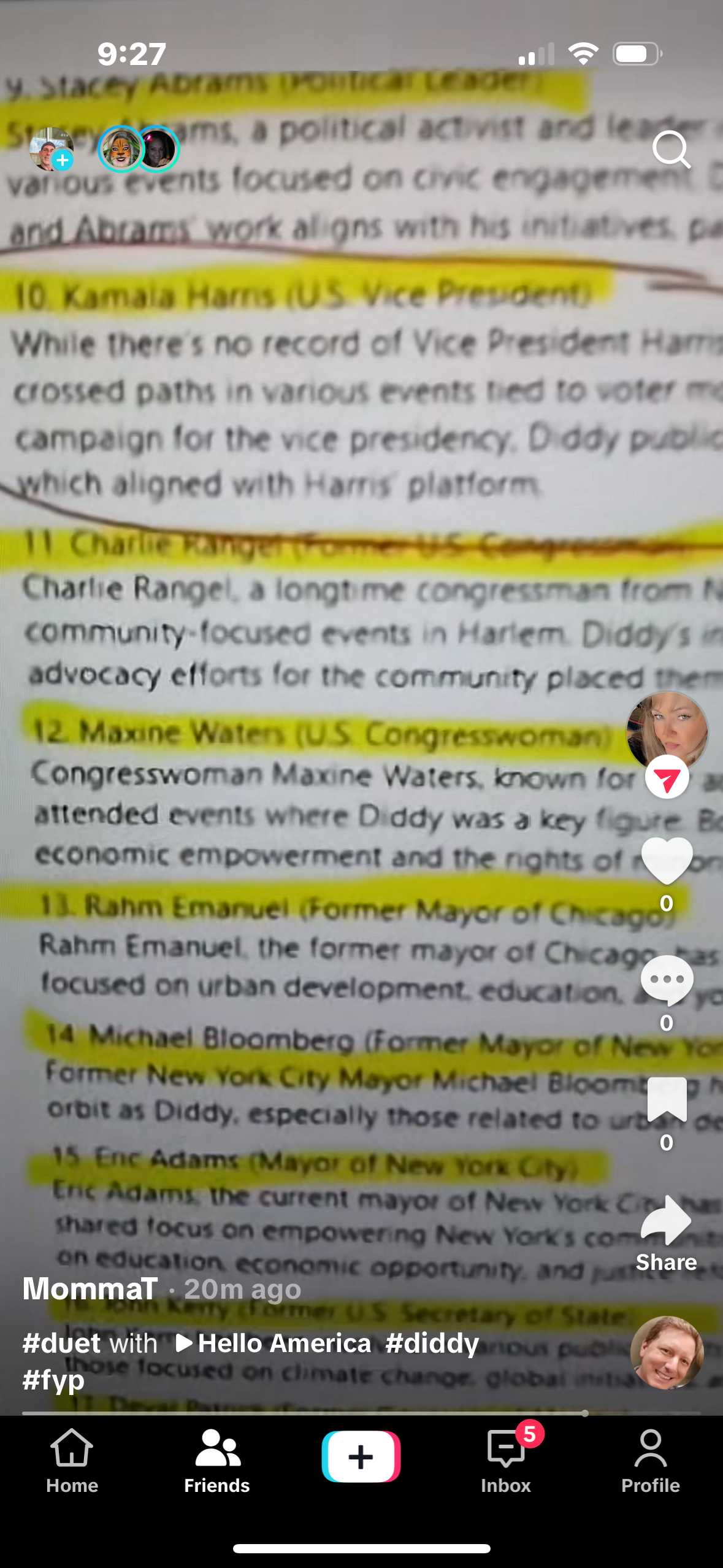Open the search magnifier icon
The height and width of the screenshot is (1568, 723).
pyautogui.click(x=671, y=149)
